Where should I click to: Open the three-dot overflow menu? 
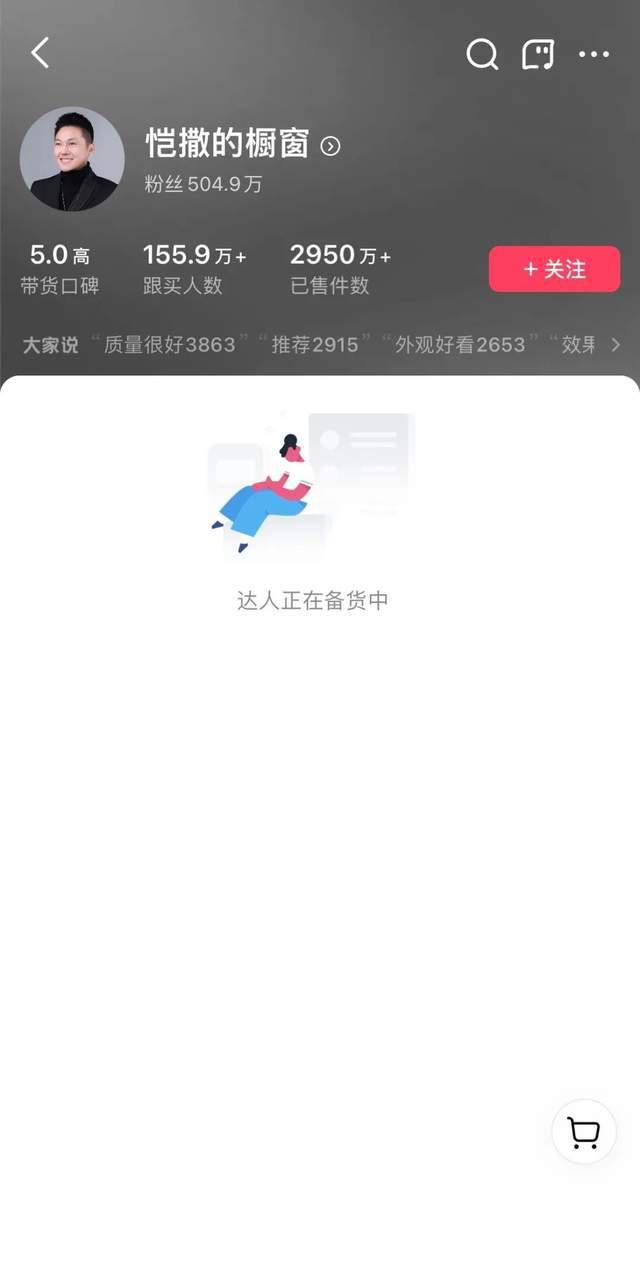click(x=594, y=54)
